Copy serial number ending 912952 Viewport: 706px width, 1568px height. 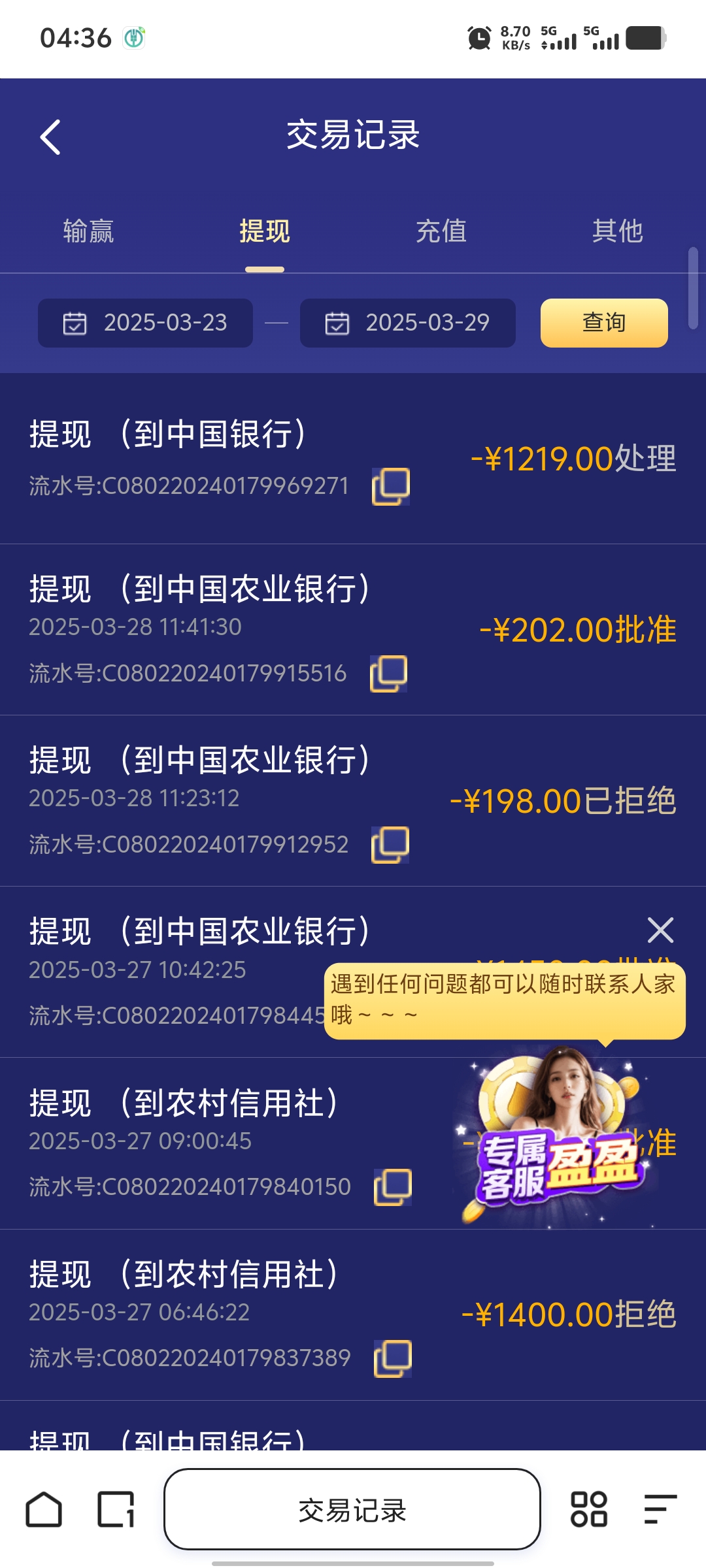coord(390,845)
